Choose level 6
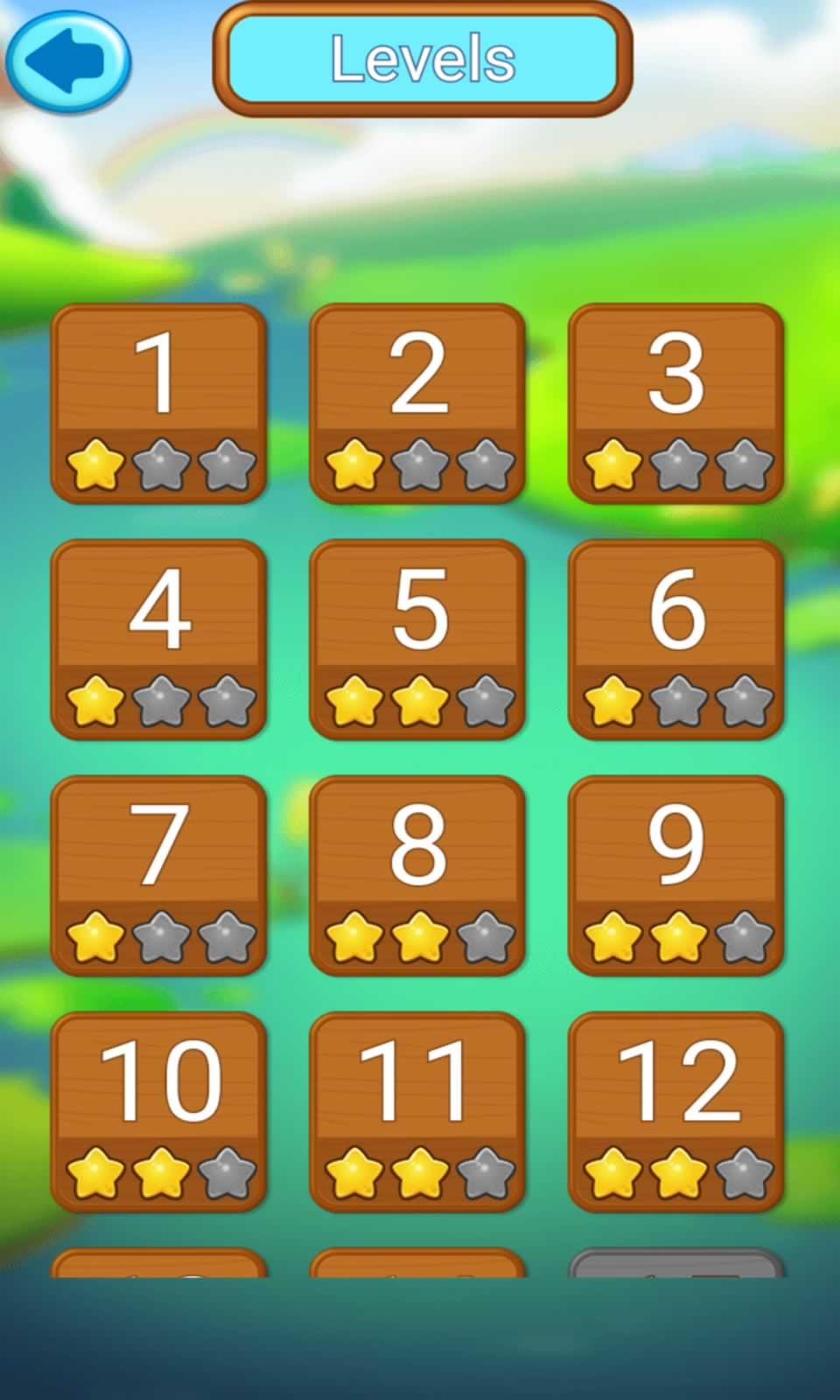 (676, 640)
